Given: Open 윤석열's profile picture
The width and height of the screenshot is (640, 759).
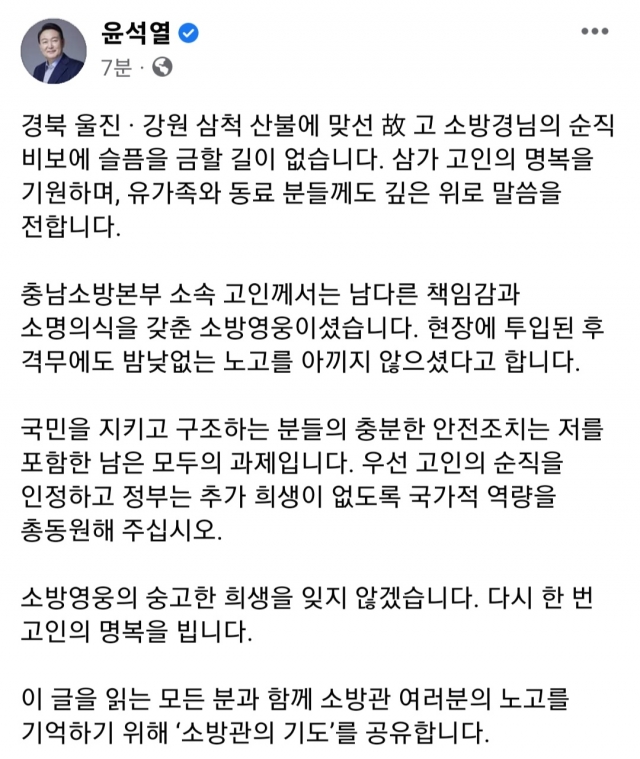Looking at the screenshot, I should (53, 51).
